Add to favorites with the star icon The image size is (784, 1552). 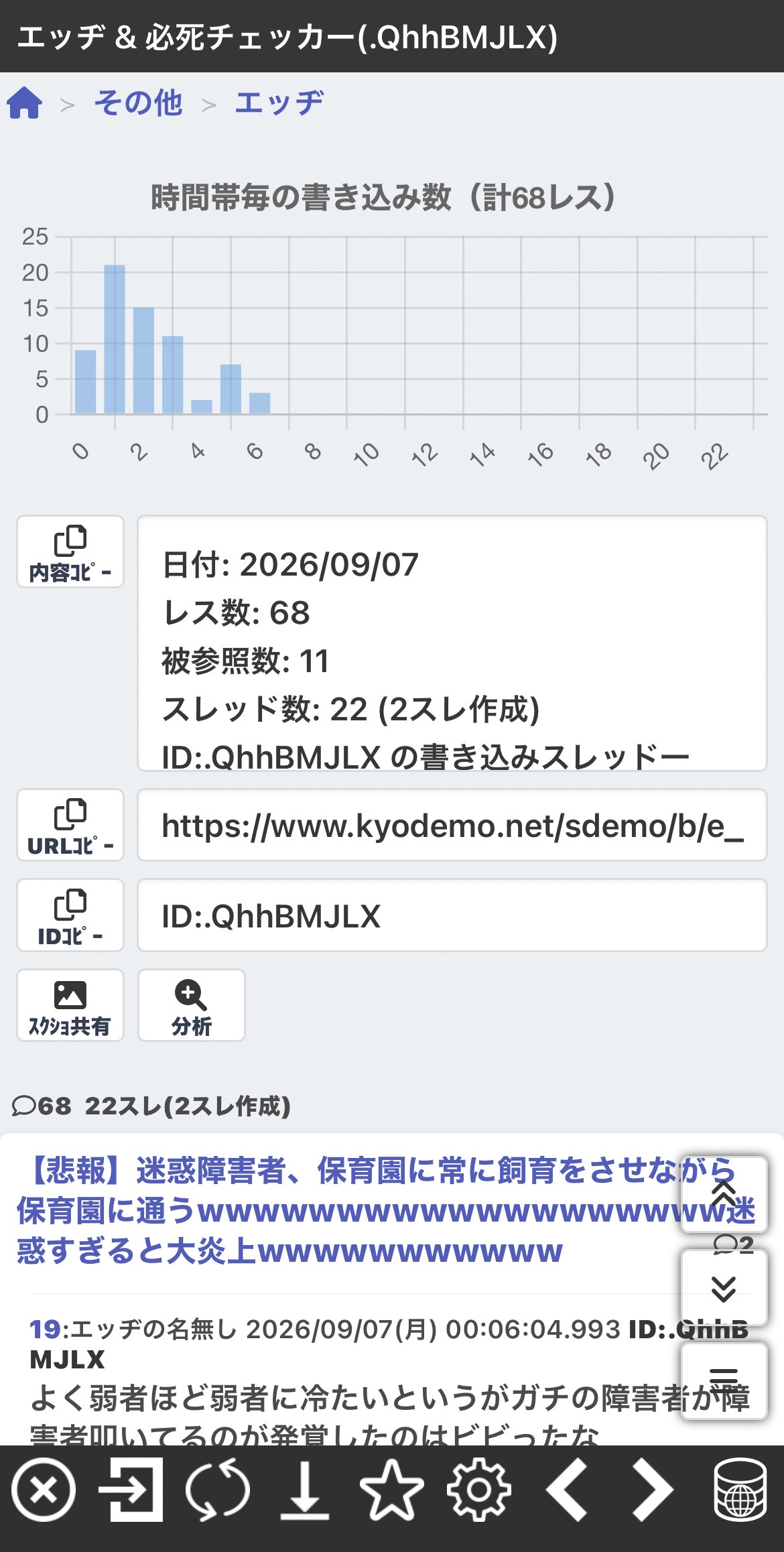pyautogui.click(x=392, y=1490)
